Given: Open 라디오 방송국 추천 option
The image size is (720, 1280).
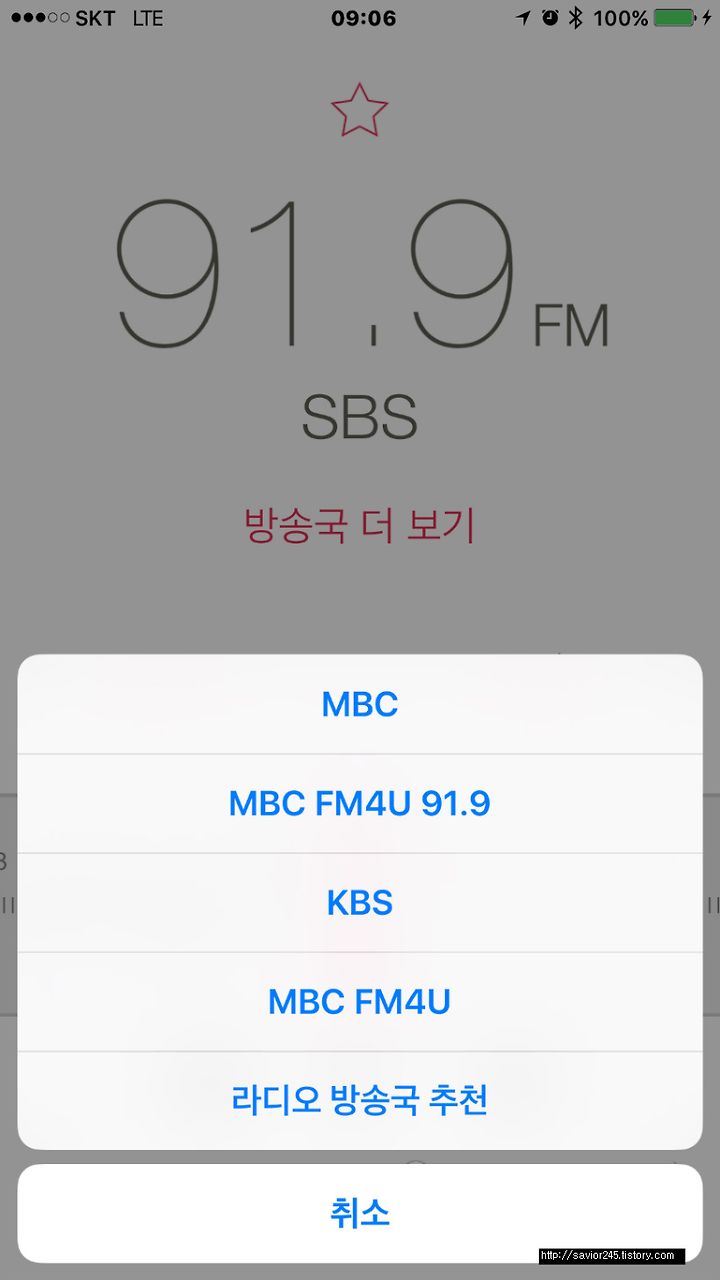Looking at the screenshot, I should coord(360,1100).
